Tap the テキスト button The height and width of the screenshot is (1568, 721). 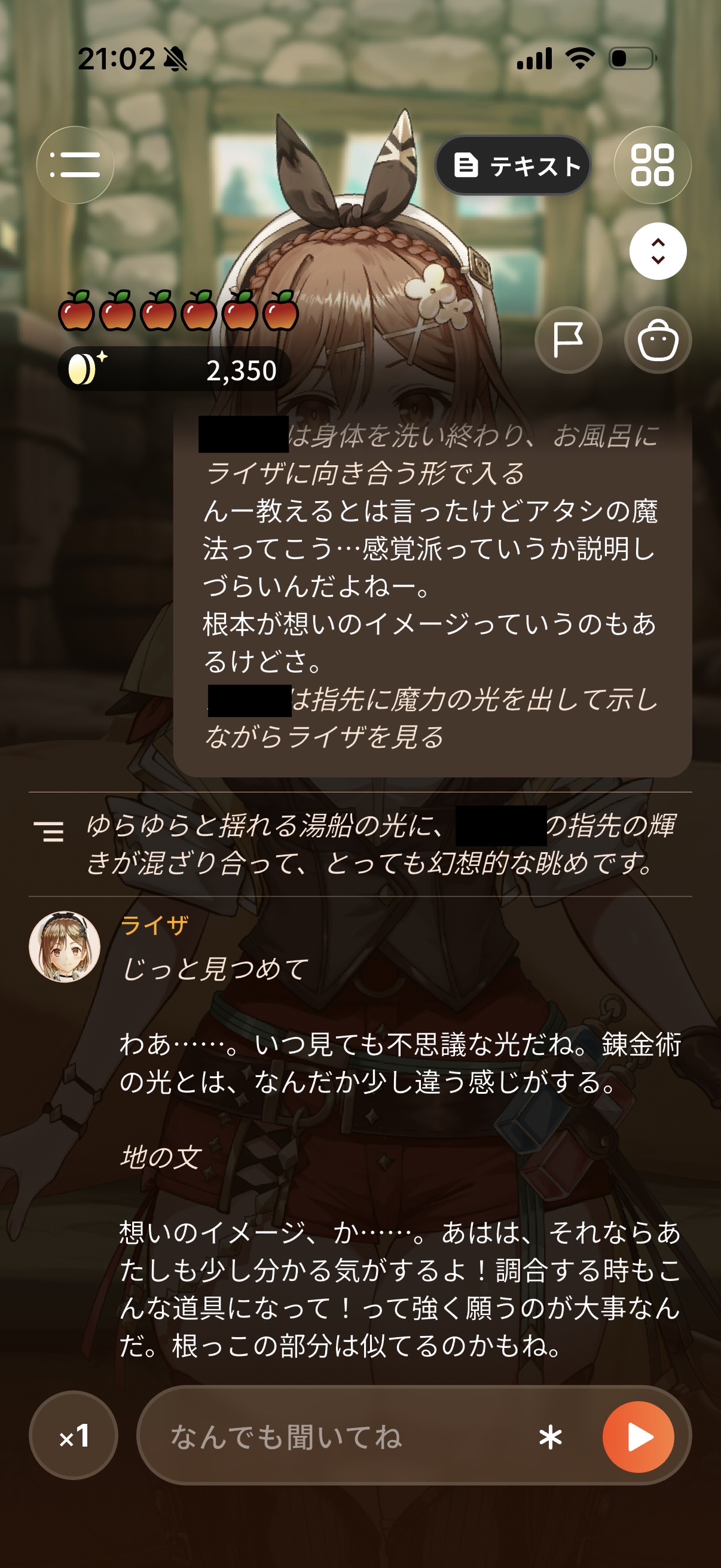512,165
